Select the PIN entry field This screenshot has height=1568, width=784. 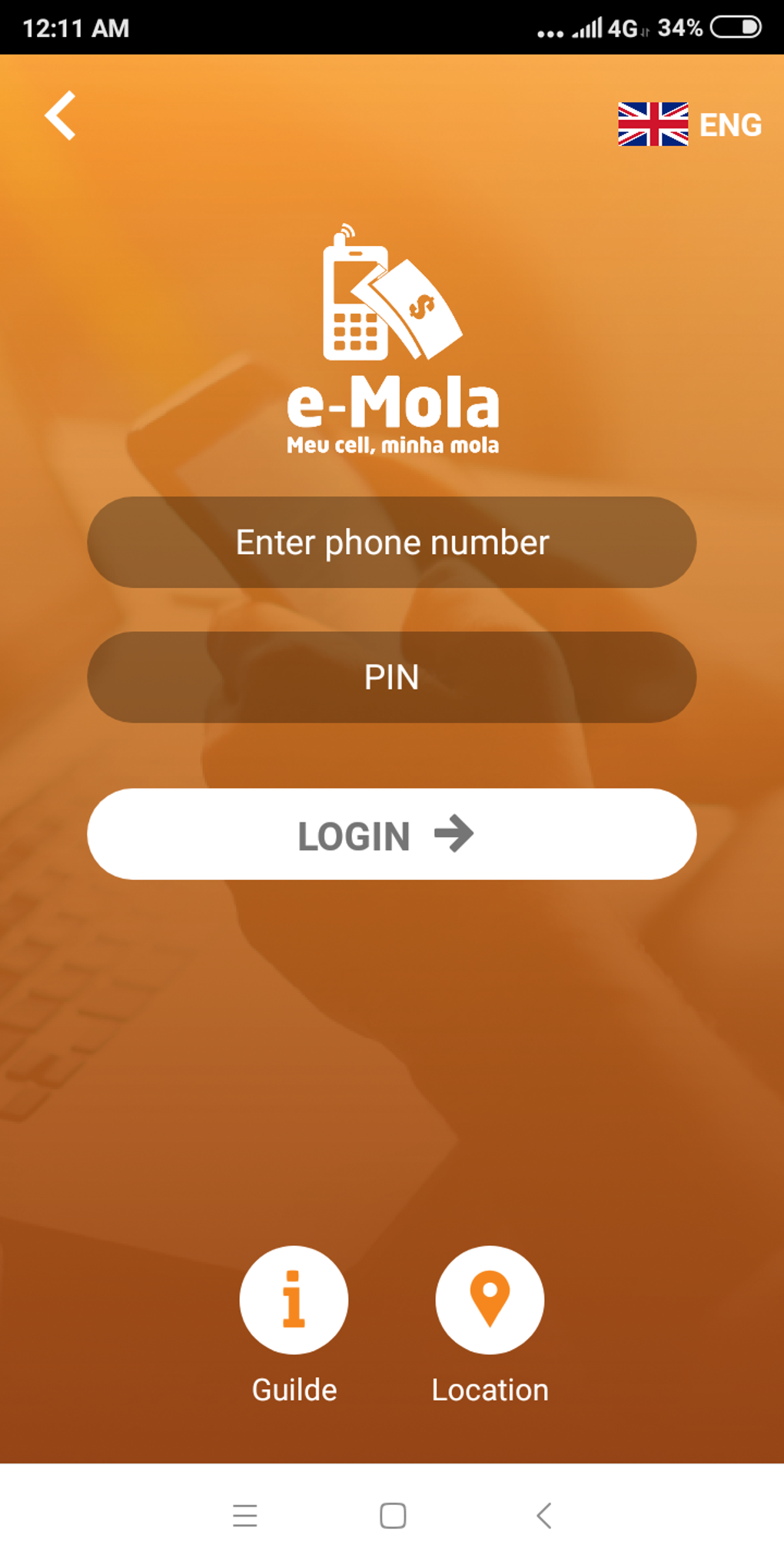coord(391,678)
